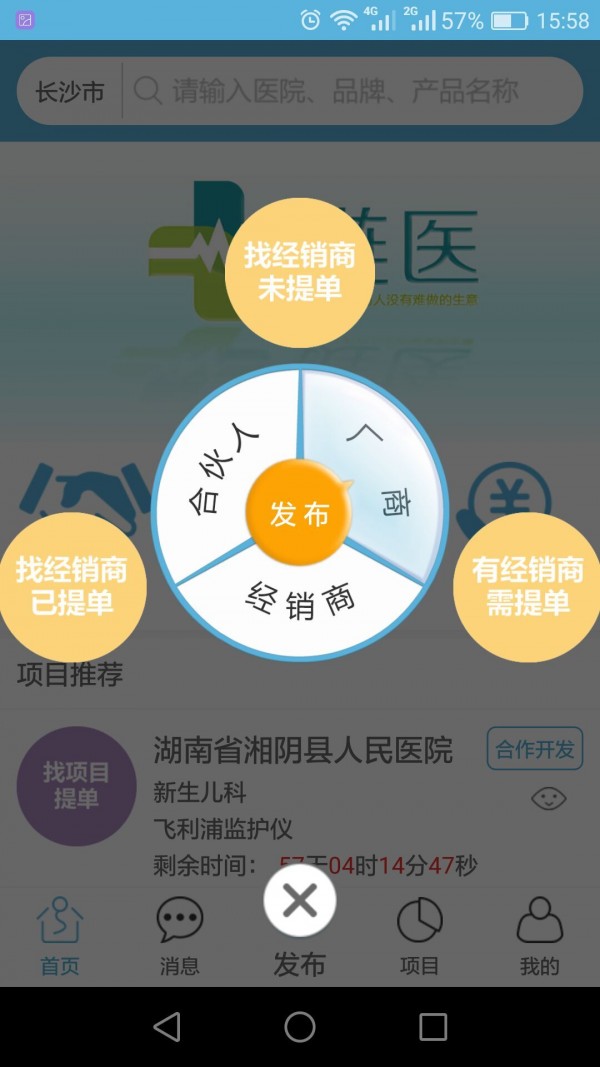Image resolution: width=600 pixels, height=1067 pixels.
Task: Choose the 经销商 wheel segment
Action: (x=300, y=600)
